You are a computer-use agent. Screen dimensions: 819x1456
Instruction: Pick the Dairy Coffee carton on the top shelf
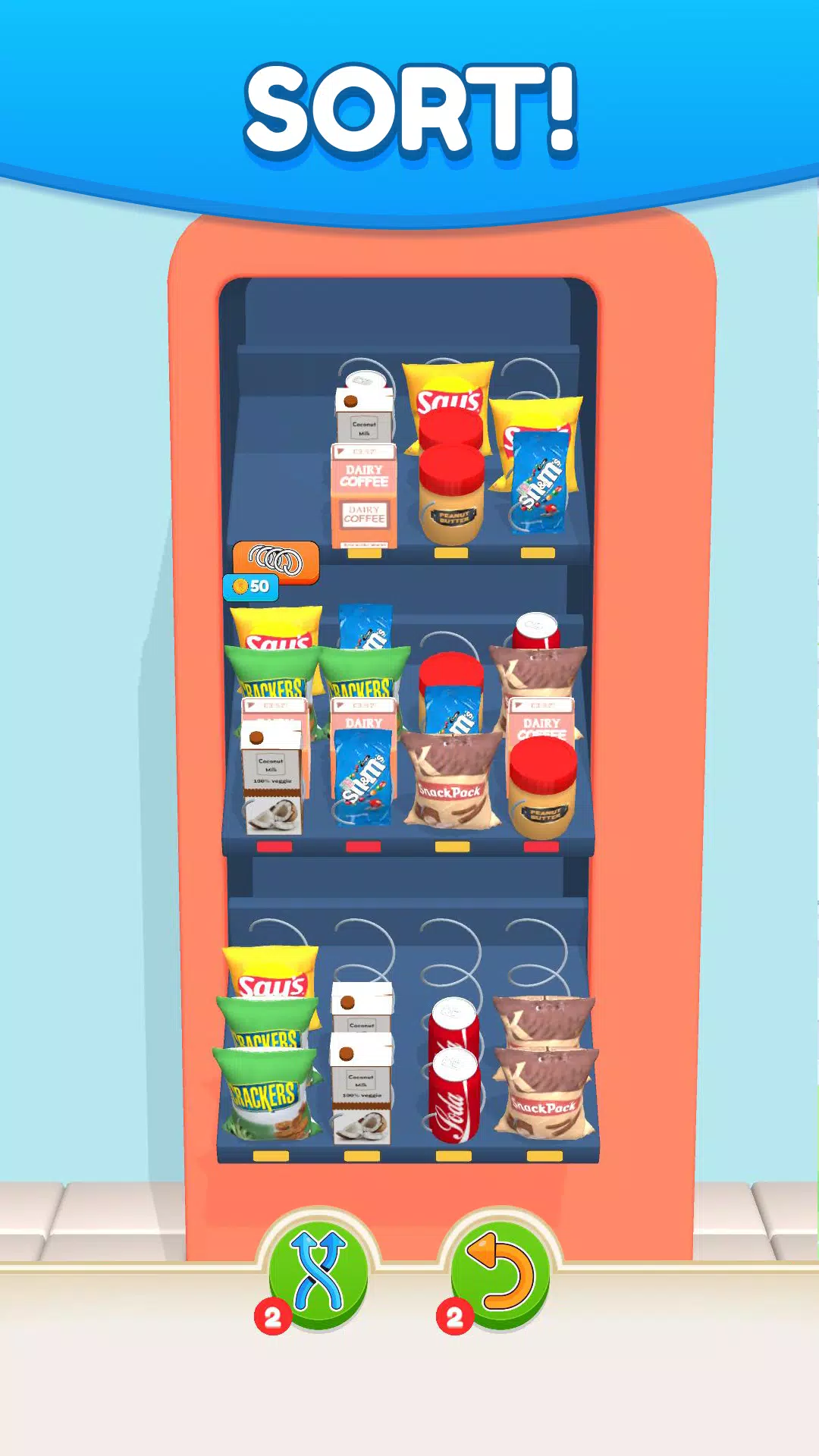coord(364,497)
